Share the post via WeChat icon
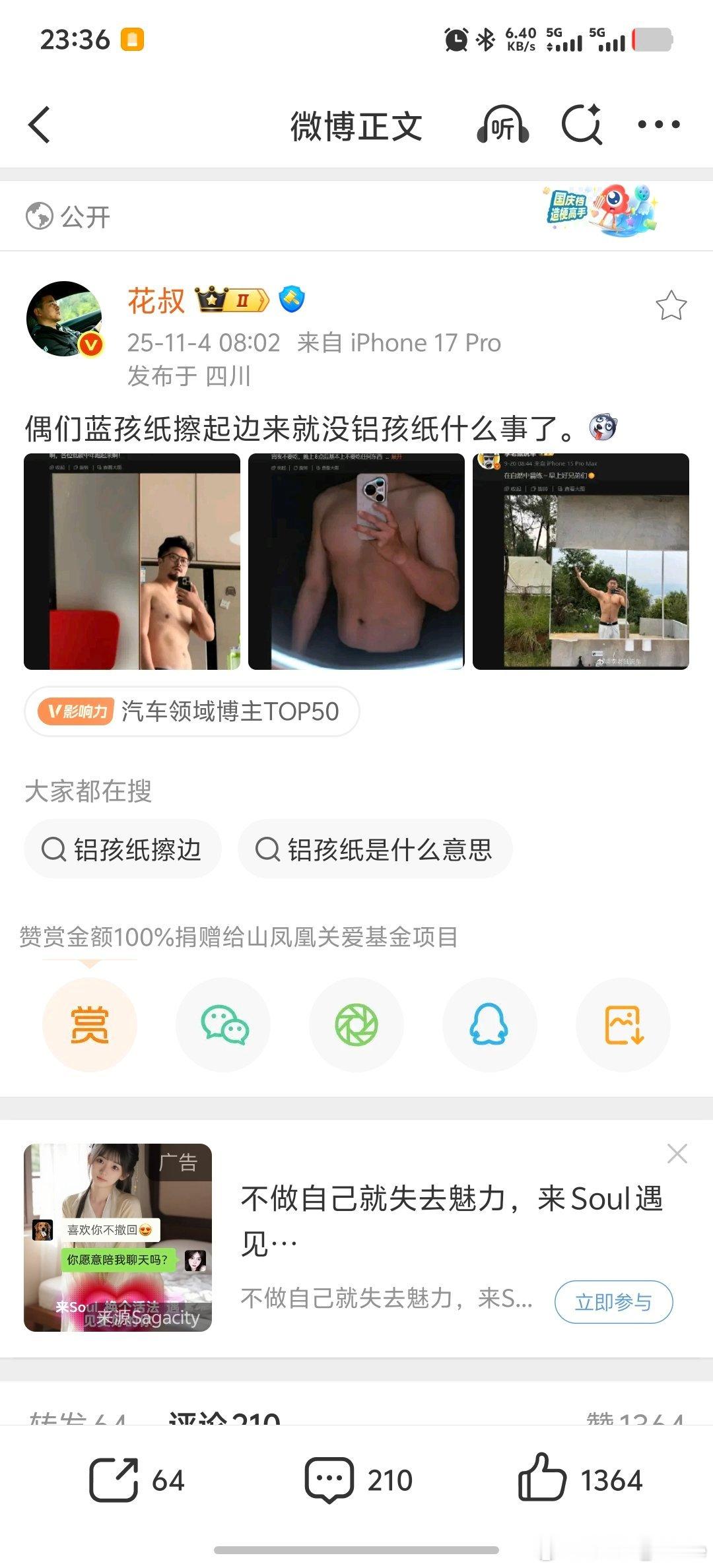Viewport: 713px width, 1568px height. (224, 1024)
